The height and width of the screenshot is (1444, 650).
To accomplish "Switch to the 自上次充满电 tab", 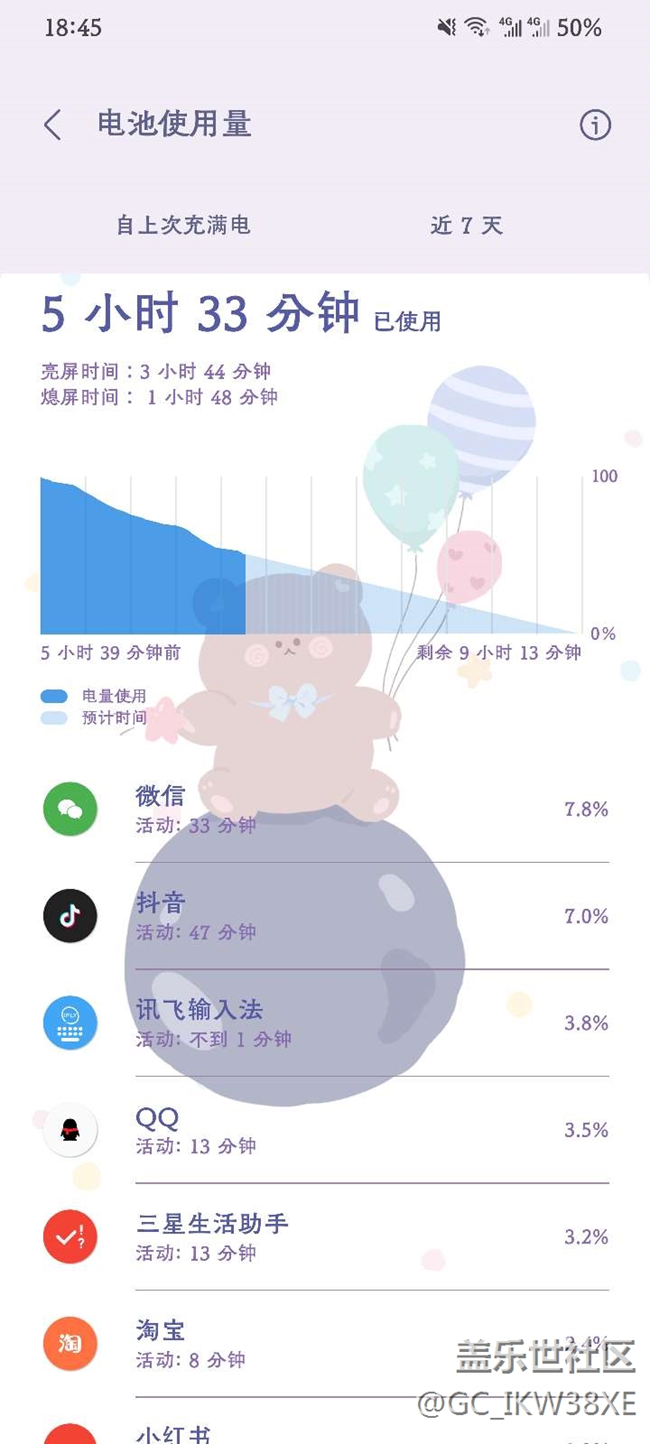I will (183, 226).
